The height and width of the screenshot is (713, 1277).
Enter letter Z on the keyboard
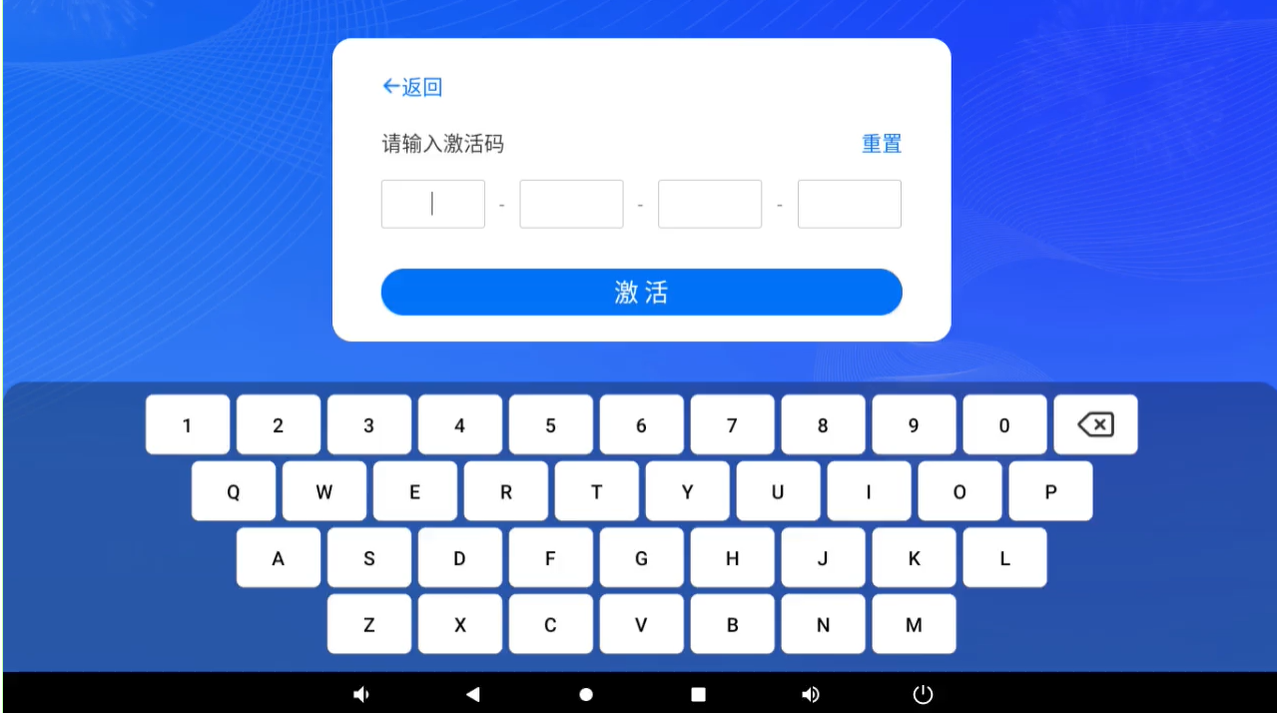(369, 625)
